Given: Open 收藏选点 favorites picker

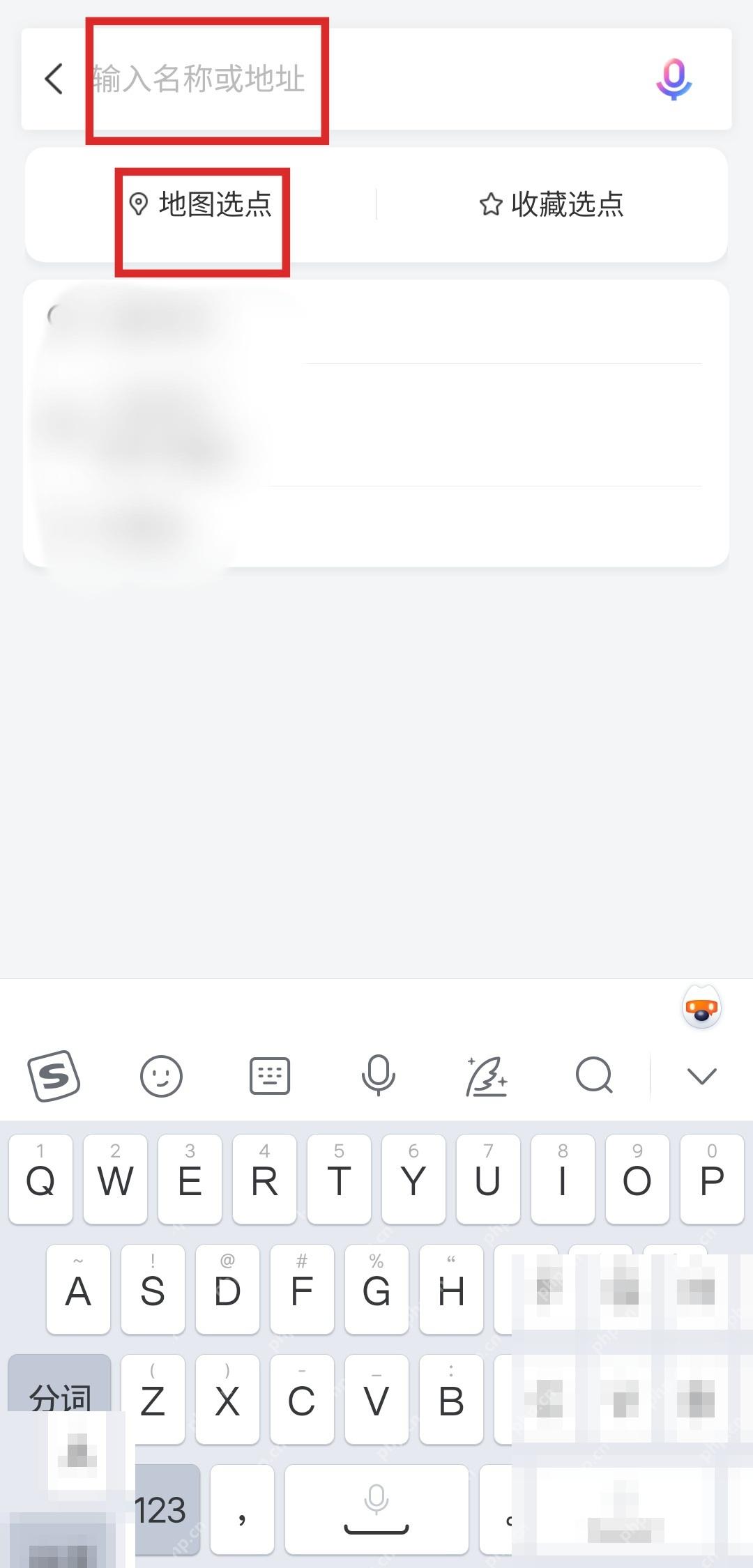Looking at the screenshot, I should [552, 204].
